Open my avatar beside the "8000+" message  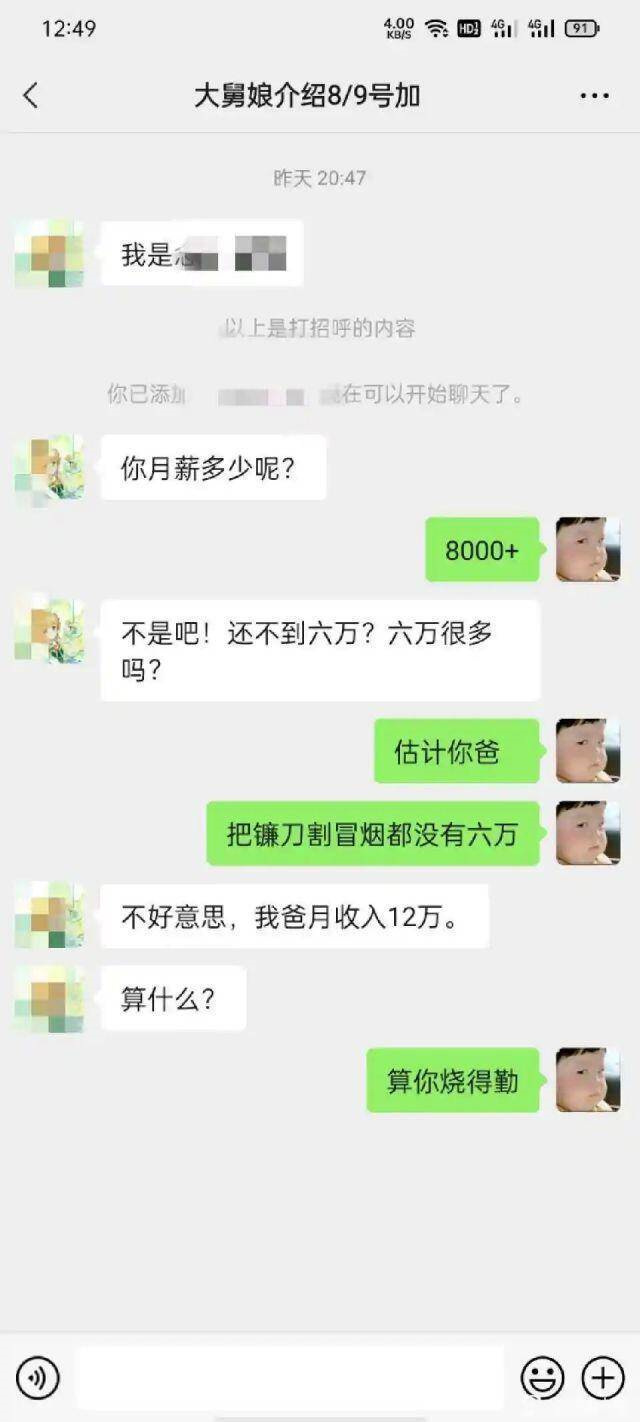[x=588, y=549]
